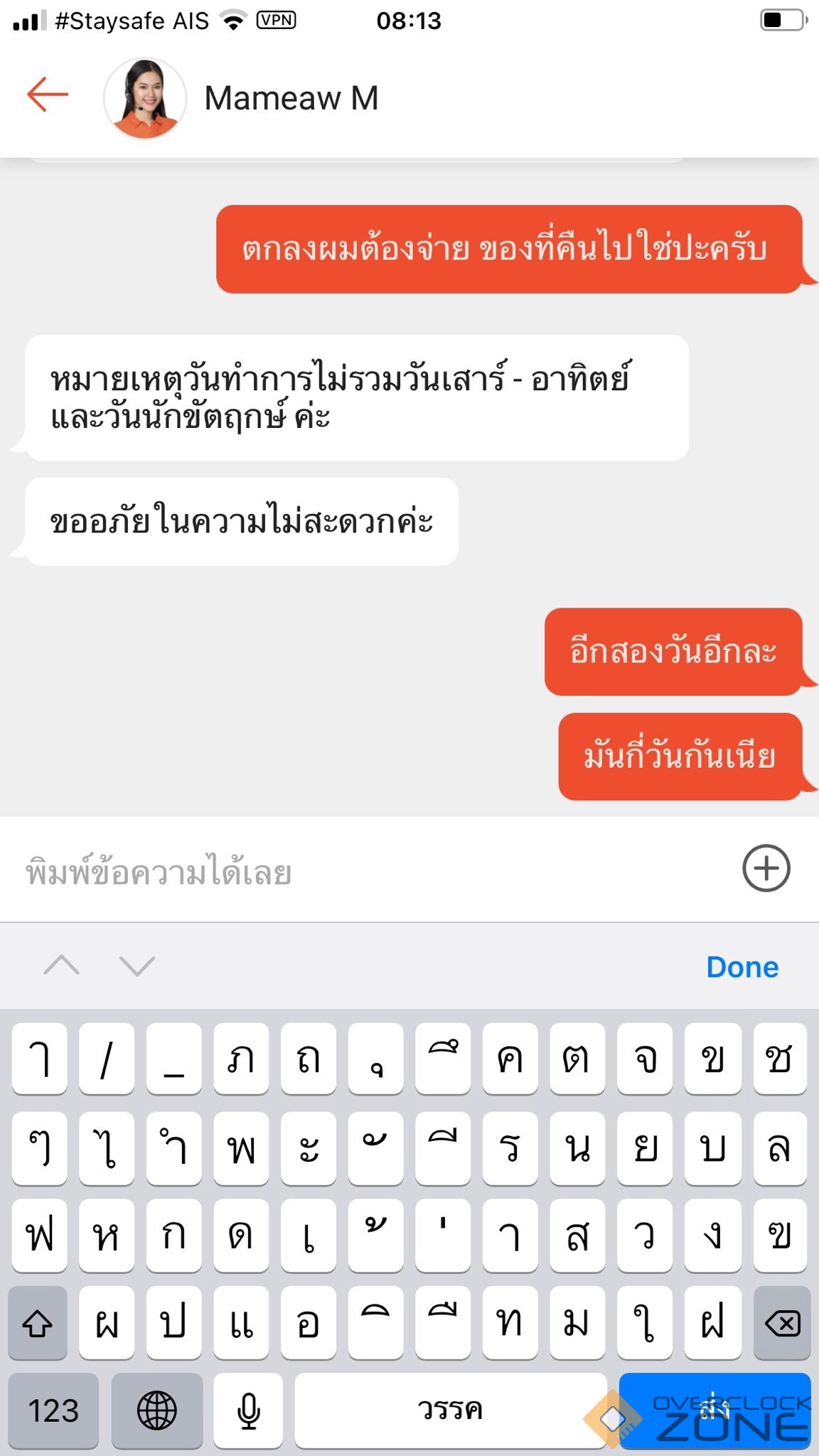Send message with blue ส่ง key

pos(714,1410)
